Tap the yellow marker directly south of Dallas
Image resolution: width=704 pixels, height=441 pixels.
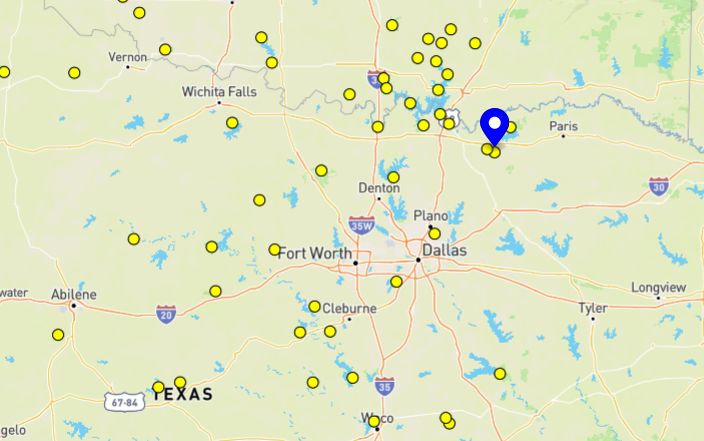click(396, 282)
